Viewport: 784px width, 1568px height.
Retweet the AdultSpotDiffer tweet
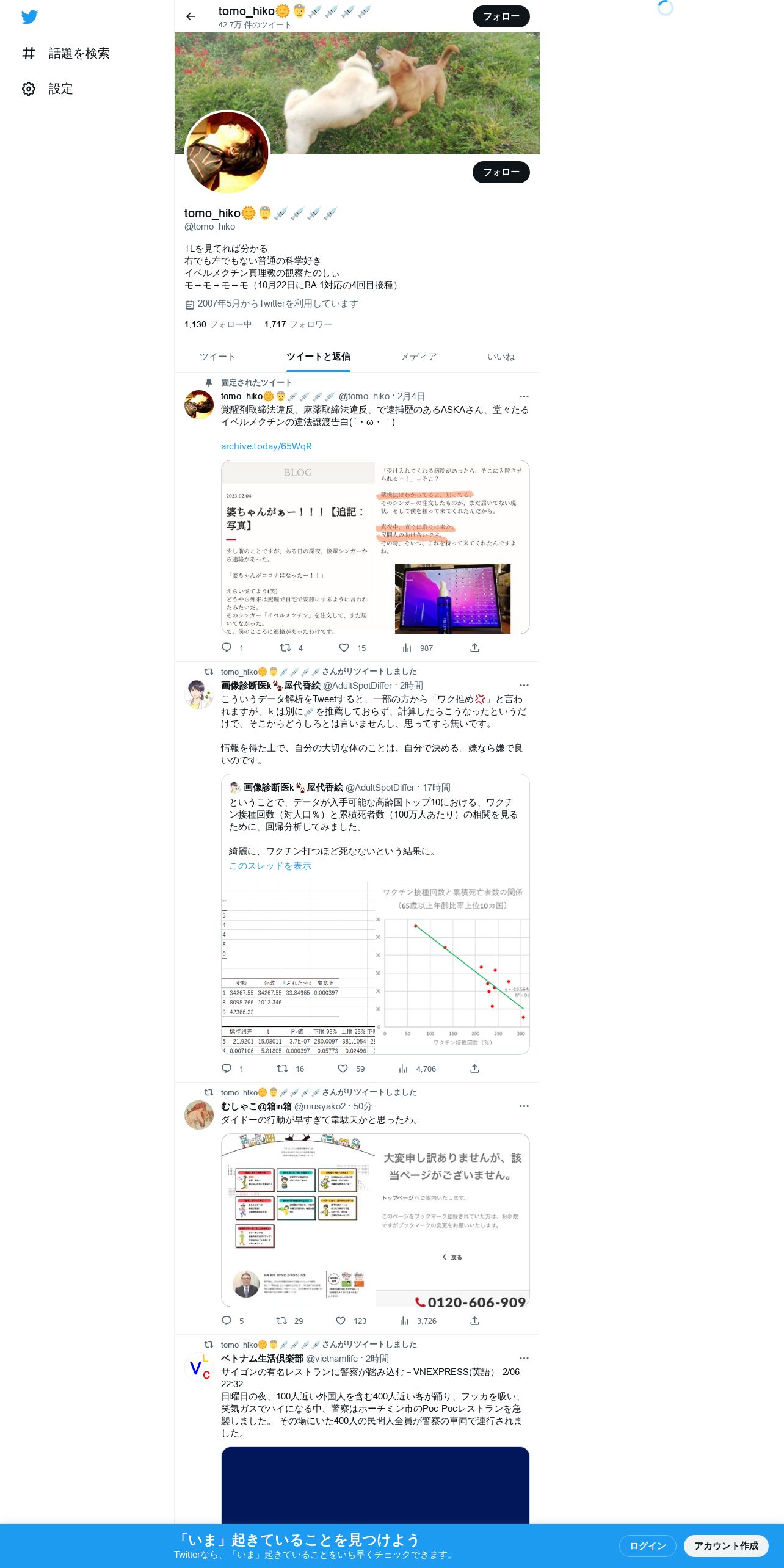(282, 1068)
